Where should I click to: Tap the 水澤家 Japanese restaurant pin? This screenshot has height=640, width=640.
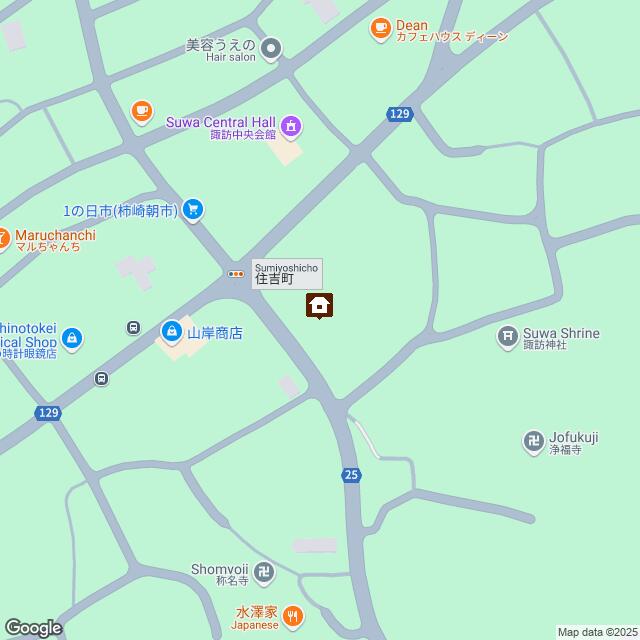[x=292, y=617]
